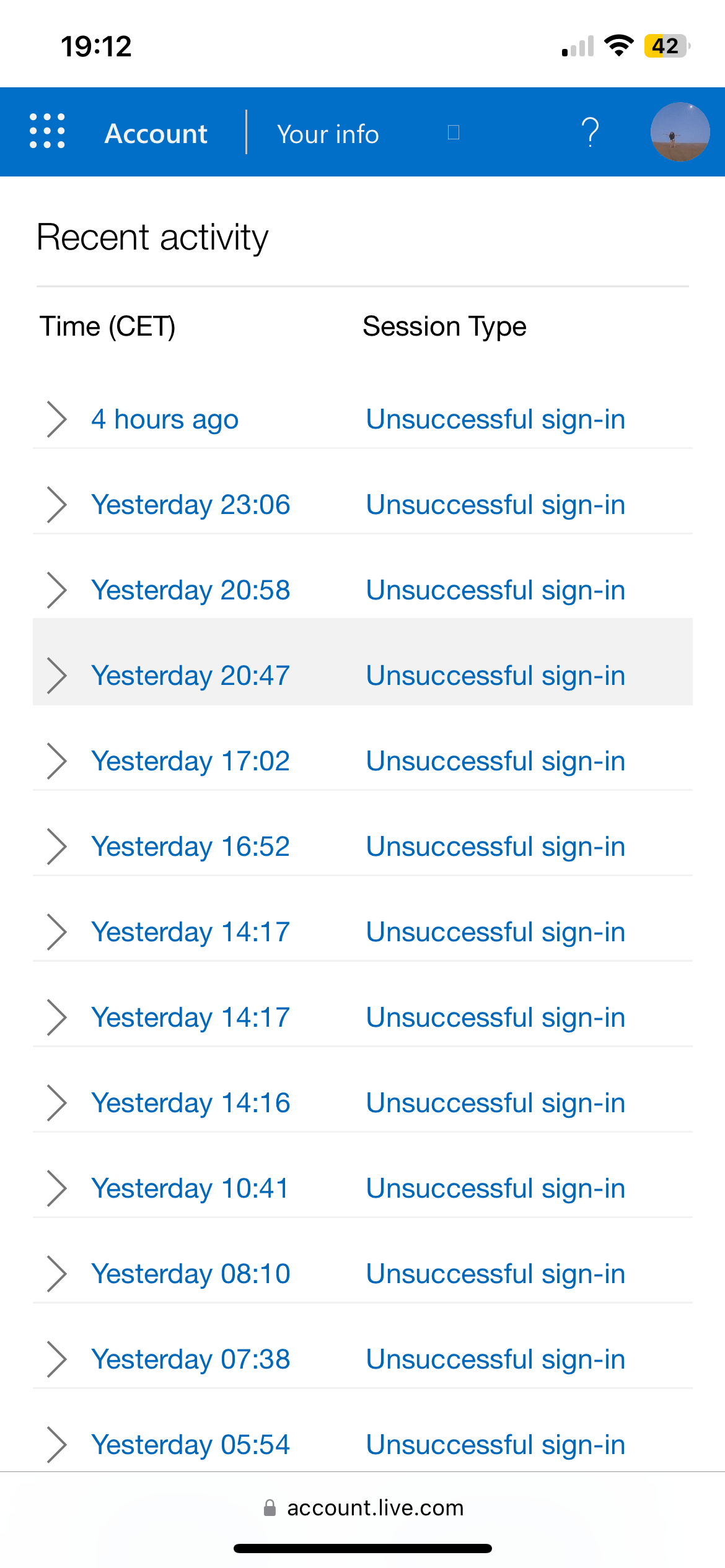The width and height of the screenshot is (725, 1568).
Task: Open the help question mark
Action: pyautogui.click(x=590, y=132)
